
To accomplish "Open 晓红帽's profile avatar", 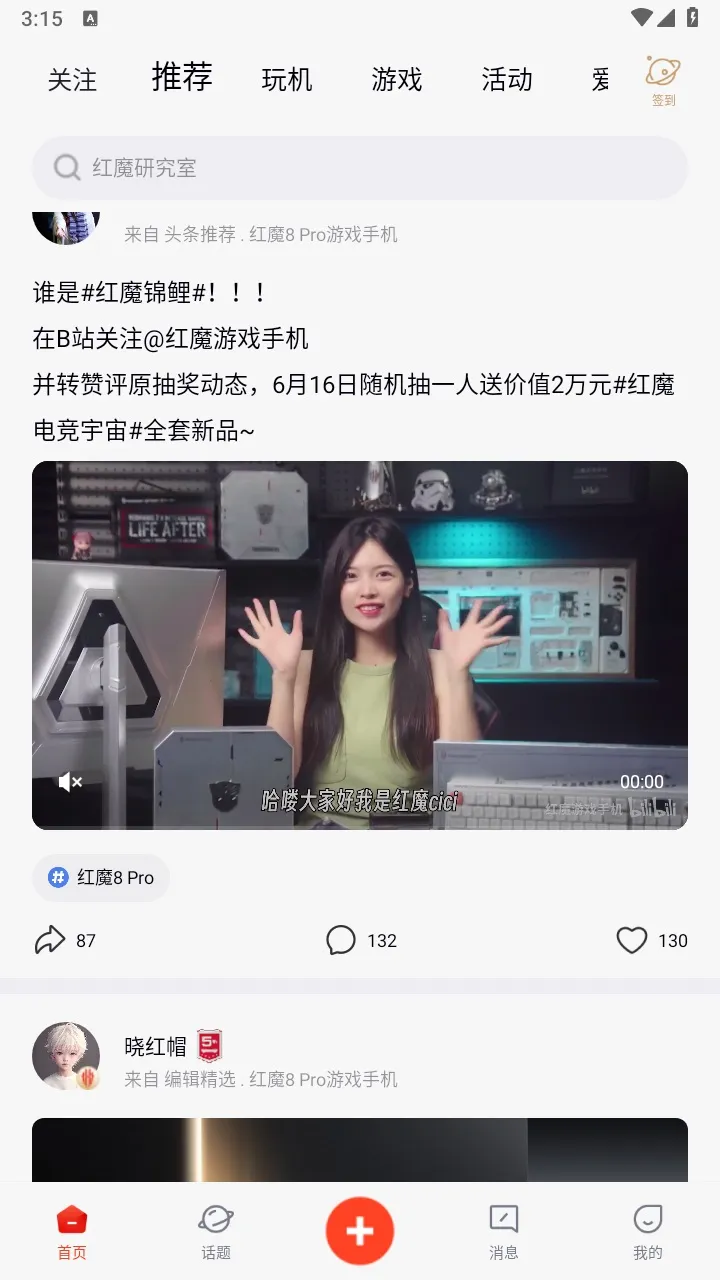I will pos(66,1056).
